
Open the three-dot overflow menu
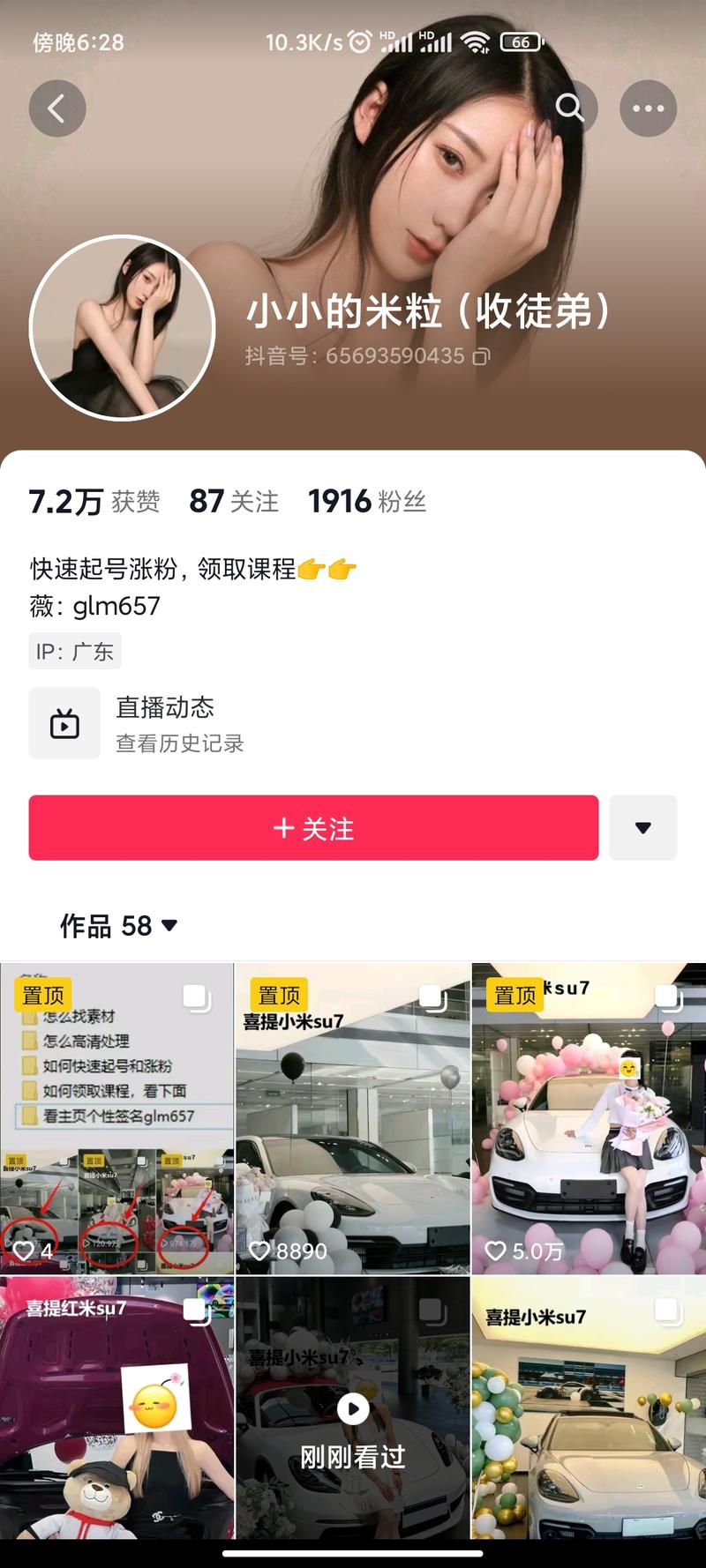[x=648, y=108]
